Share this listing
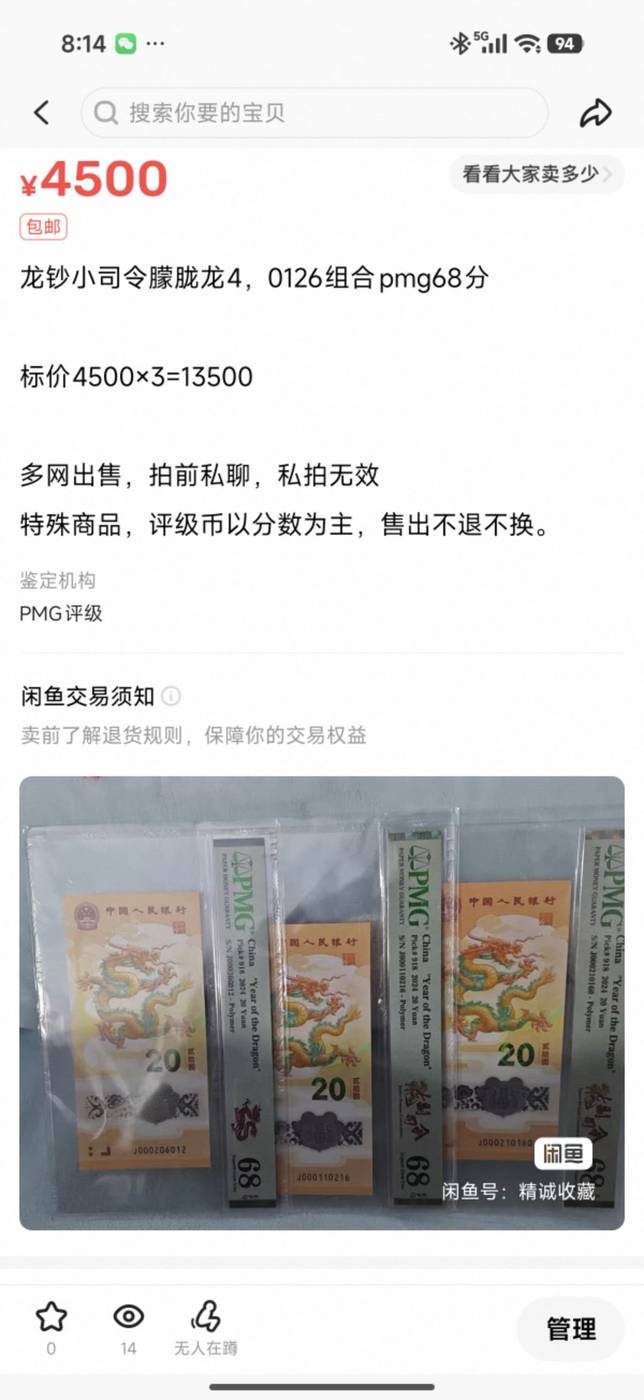Screen dimensions: 644x1400 pyautogui.click(x=596, y=113)
